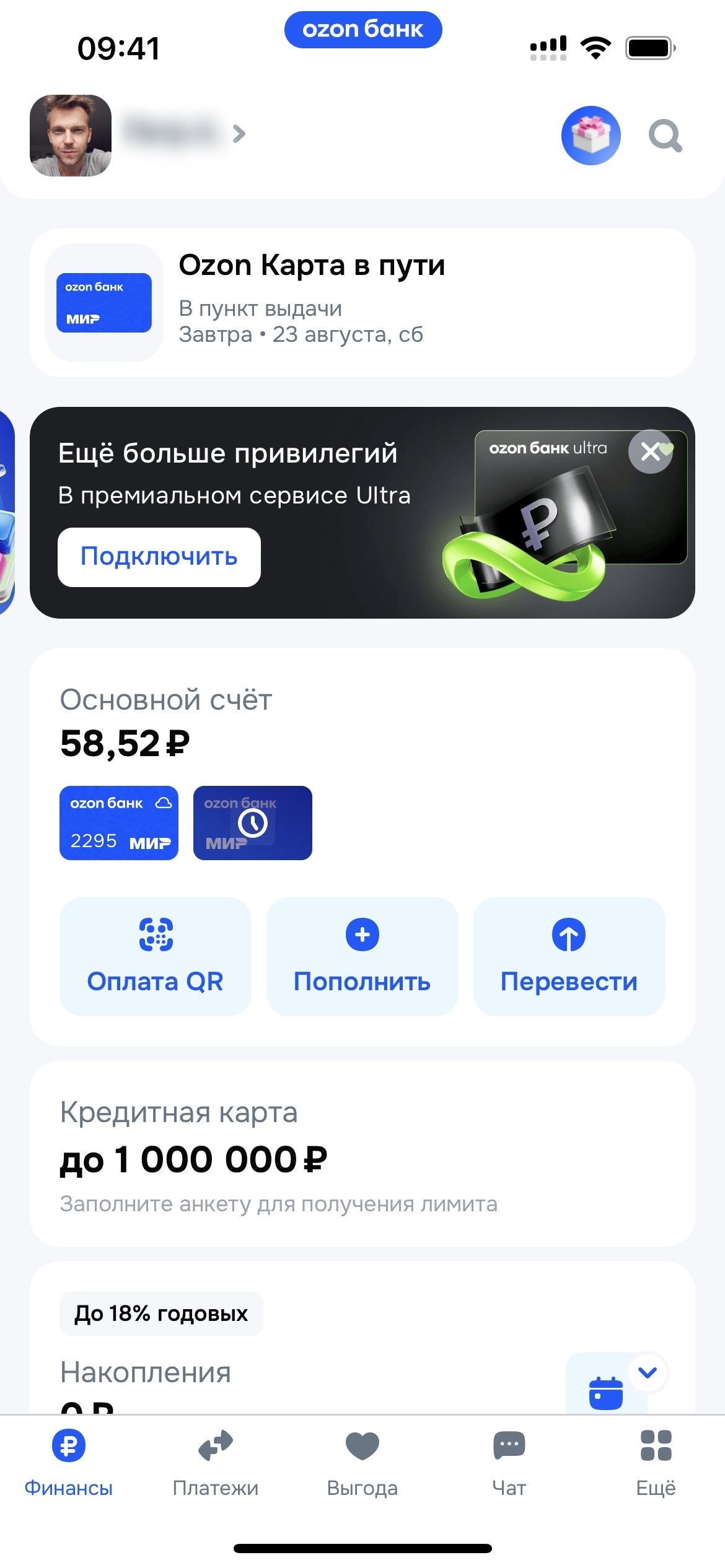Image resolution: width=725 pixels, height=1568 pixels.
Task: Open the Кредитная карта offer card
Action: click(x=362, y=1153)
